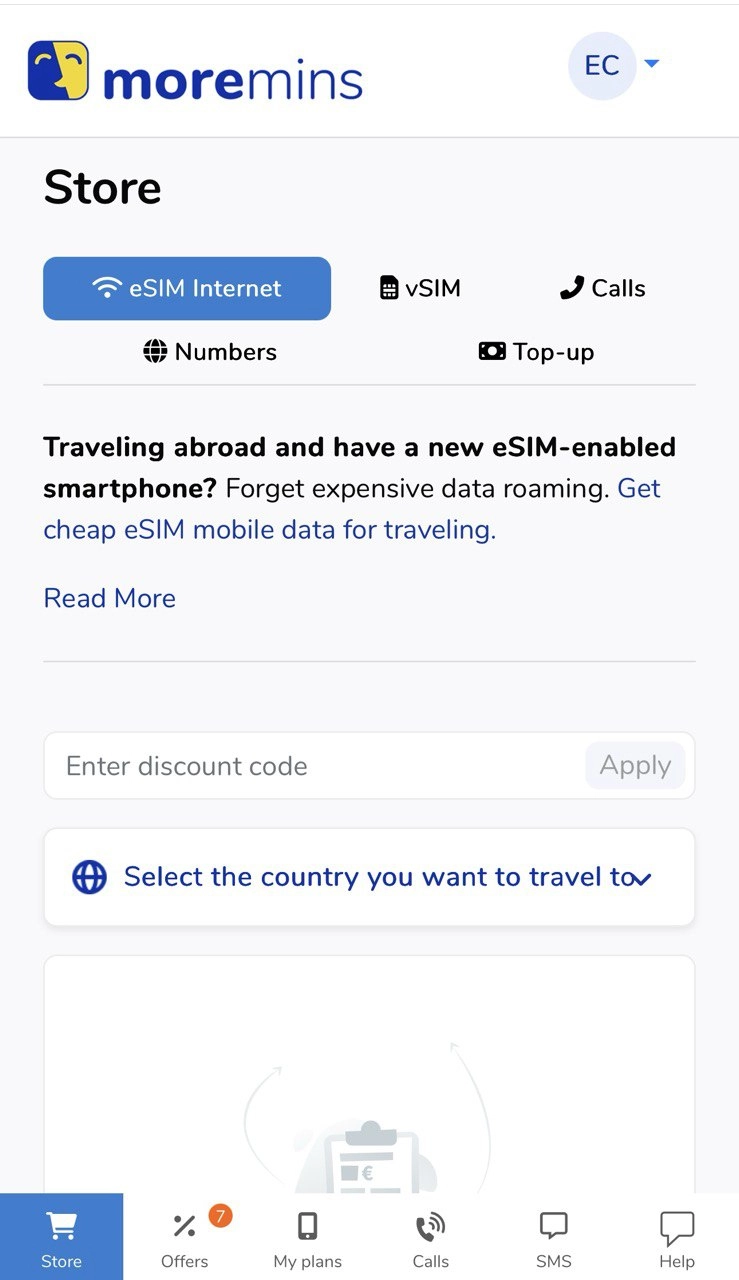Tap the Store bottom navigation item
This screenshot has height=1280, width=739.
point(62,1238)
